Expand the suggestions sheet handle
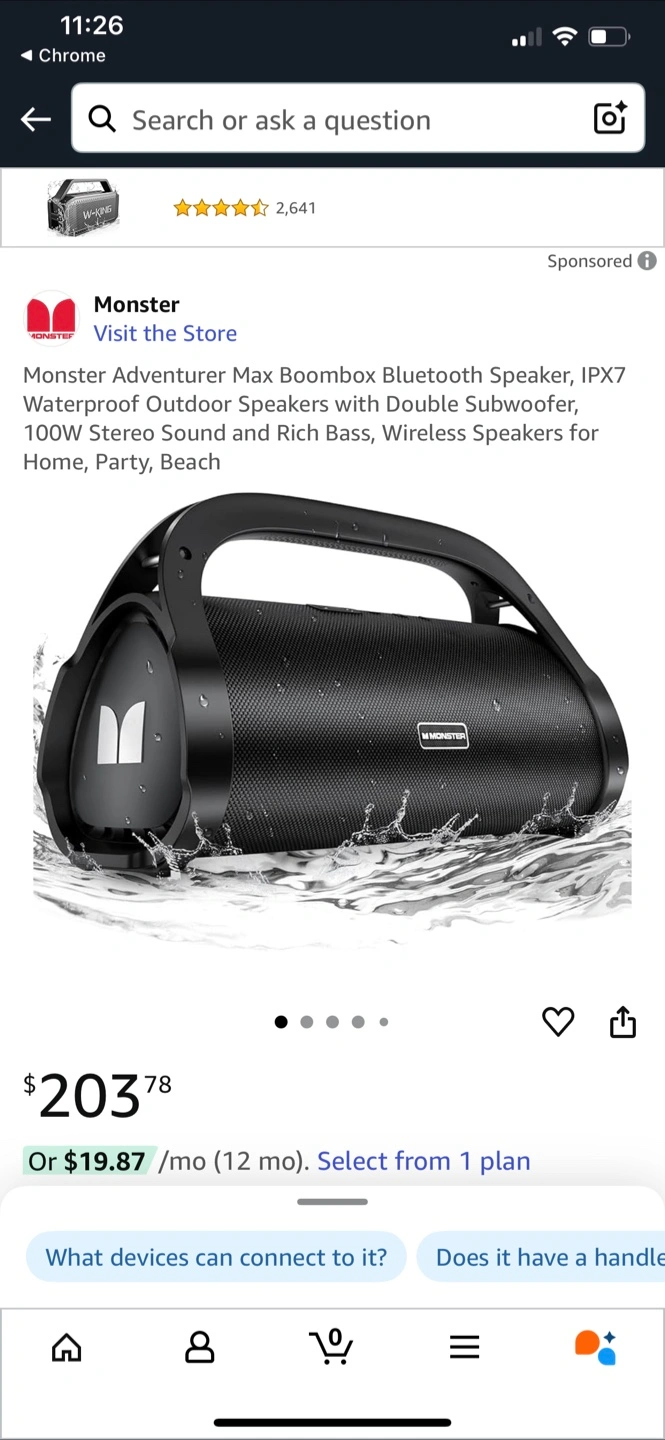The height and width of the screenshot is (1440, 665). point(332,1201)
